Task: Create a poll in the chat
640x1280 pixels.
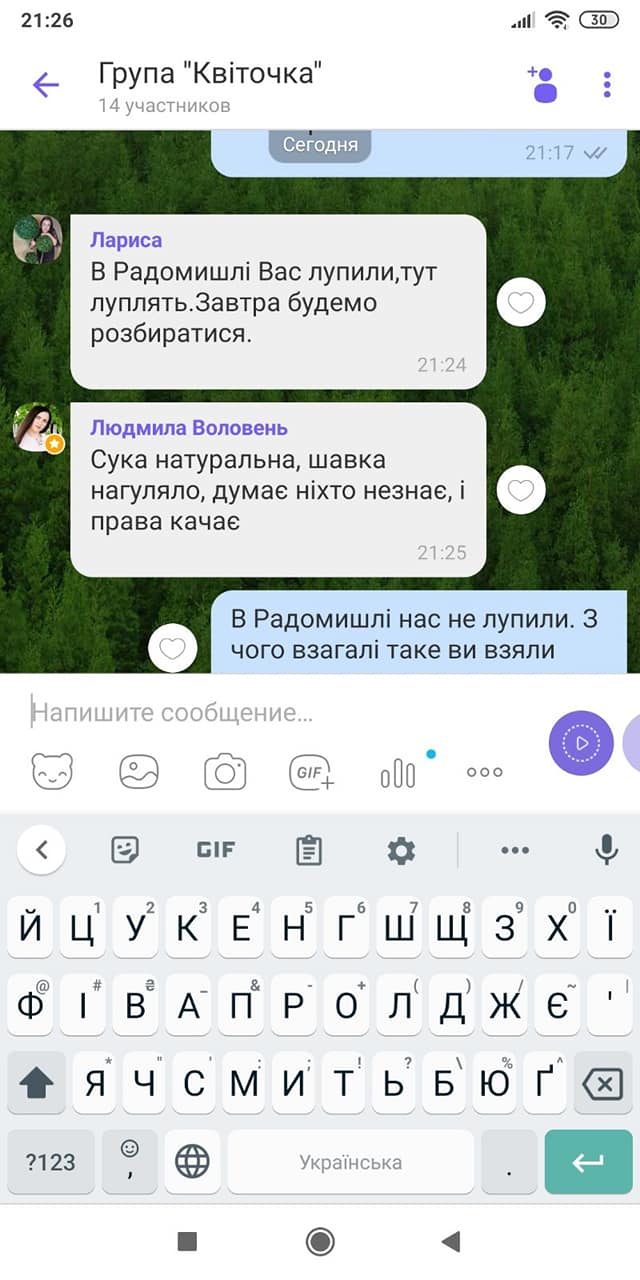Action: [398, 772]
